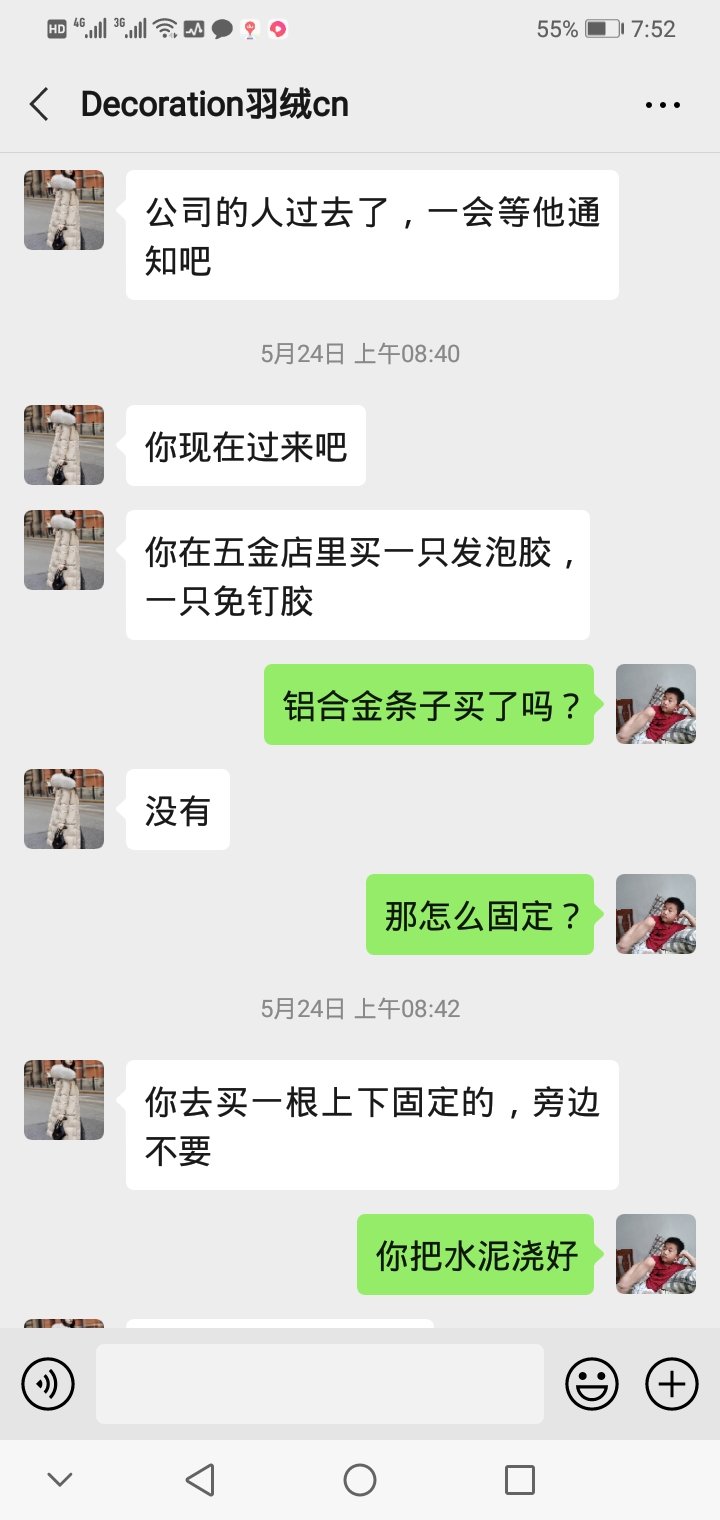Focus the message text field
The image size is (720, 1520).
320,1384
